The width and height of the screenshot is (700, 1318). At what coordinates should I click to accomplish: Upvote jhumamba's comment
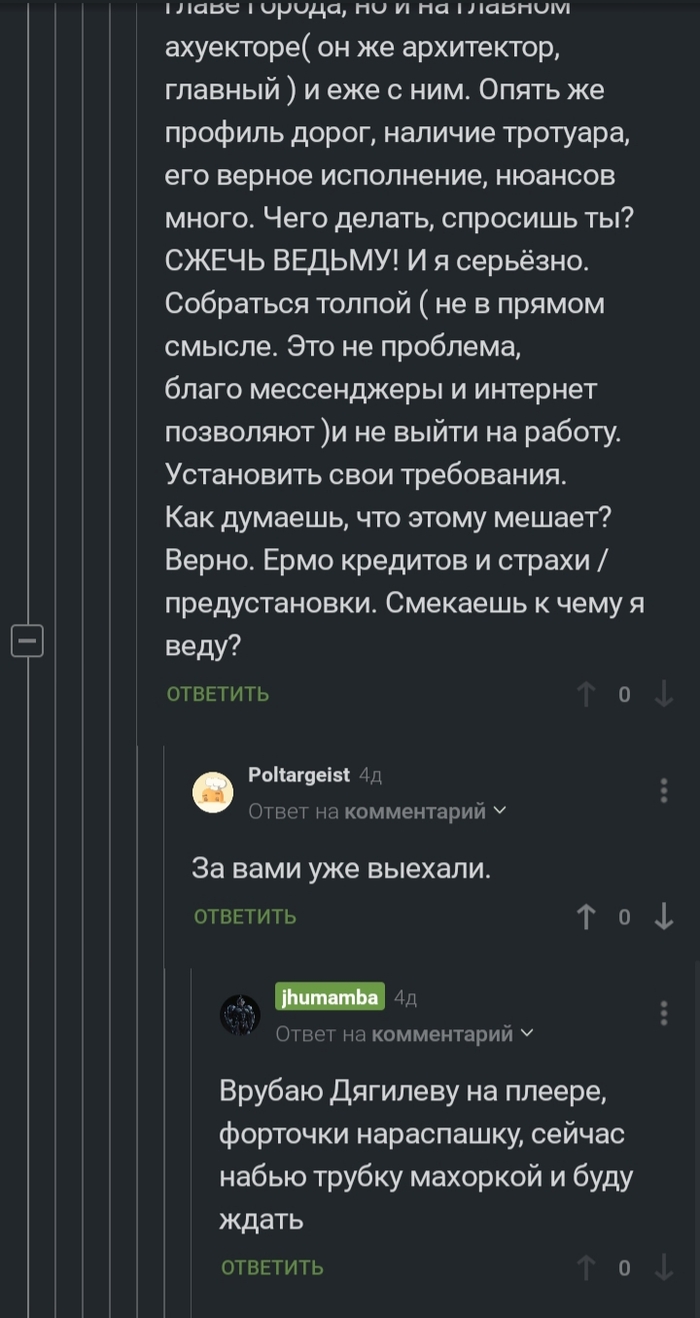point(587,1267)
